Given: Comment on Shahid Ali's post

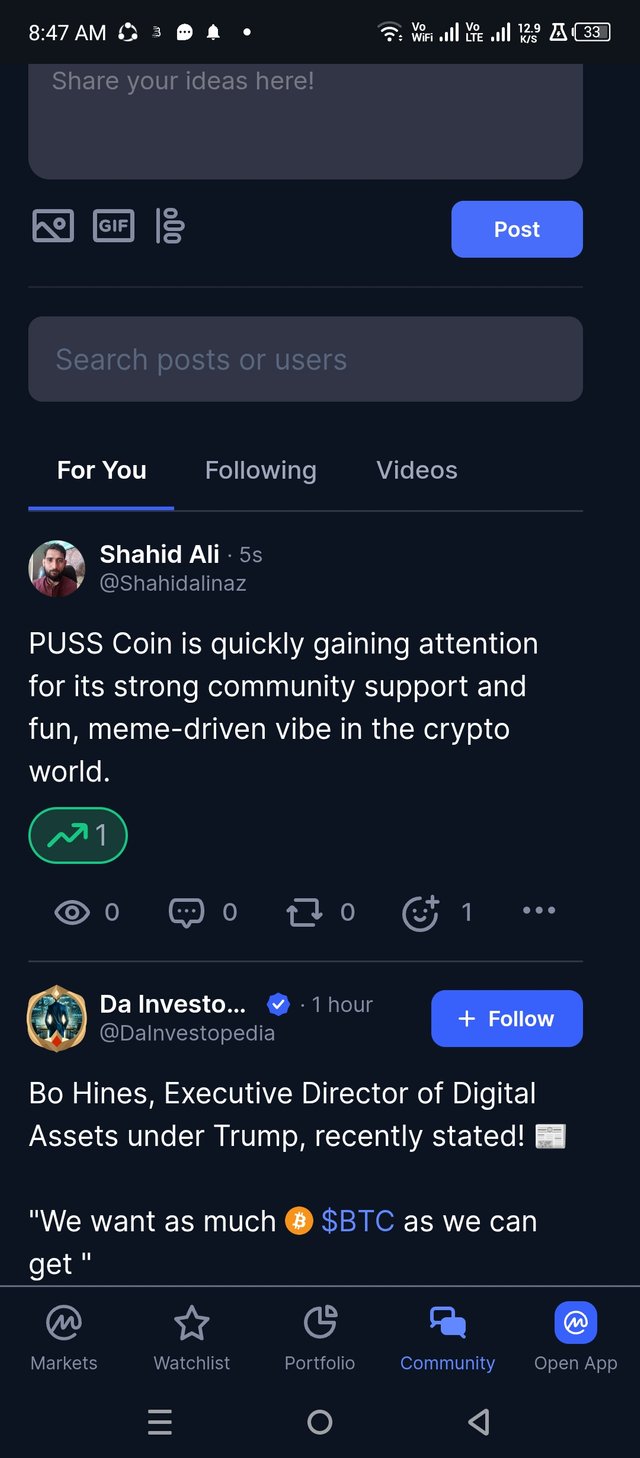Looking at the screenshot, I should (x=187, y=912).
